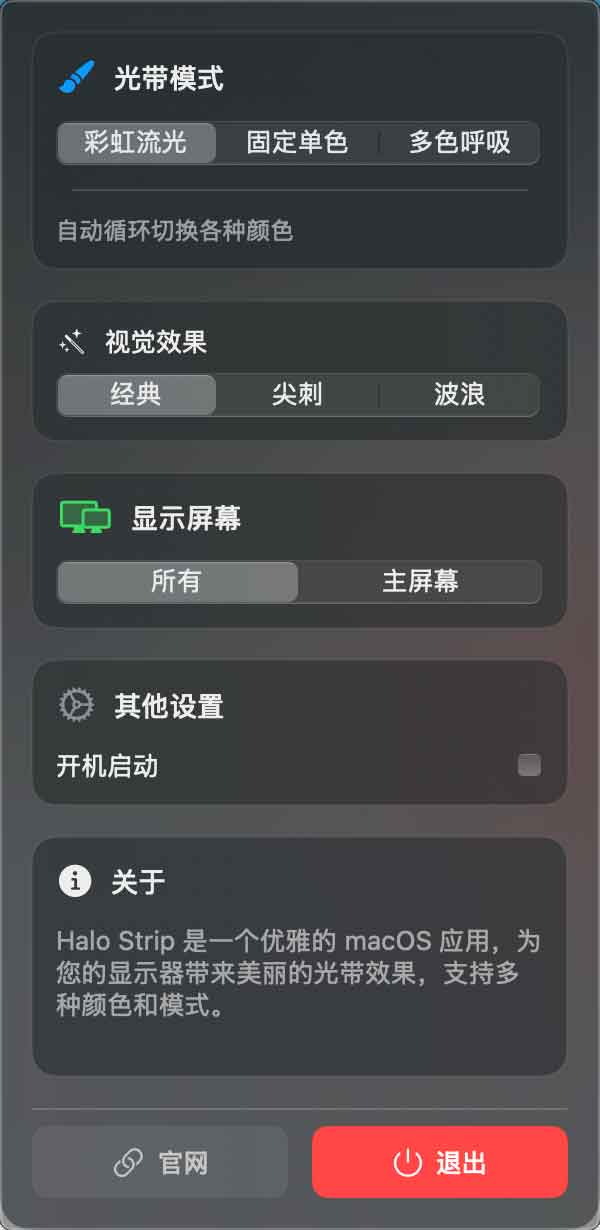Screen dimensions: 600x1230
Task: Open the 官网 website link
Action: [x=160, y=1162]
